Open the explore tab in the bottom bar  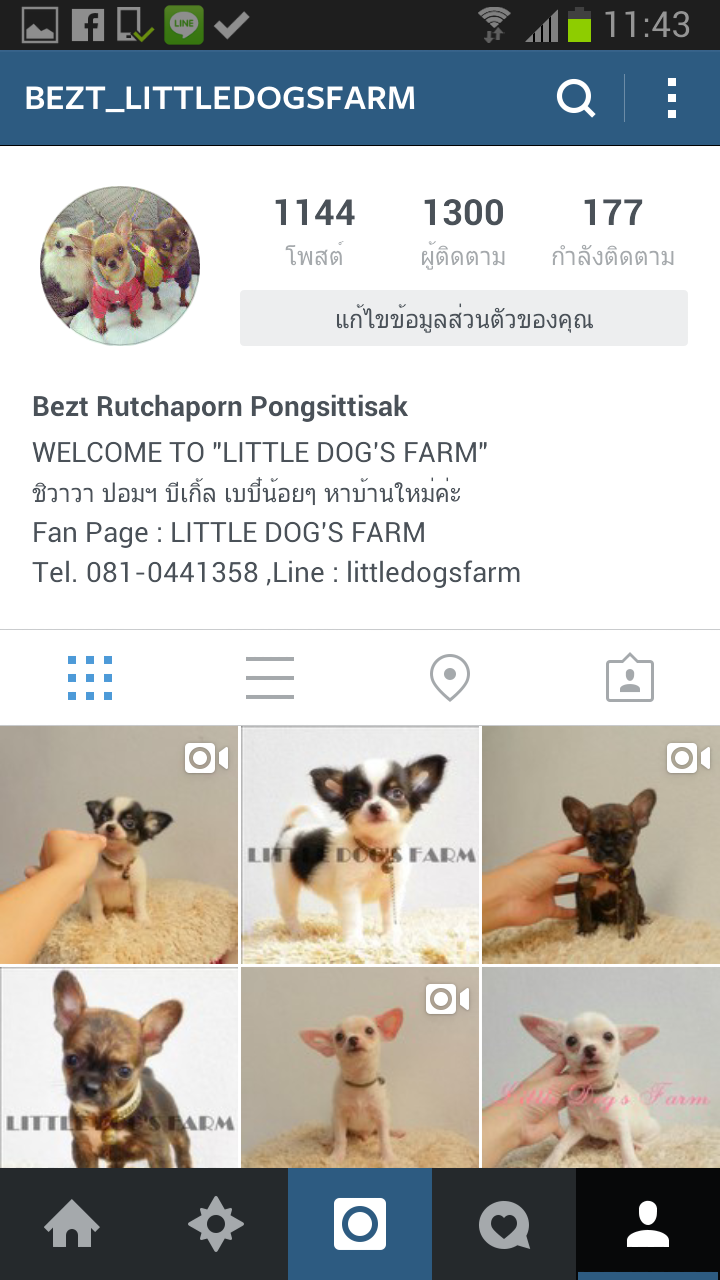[216, 1224]
